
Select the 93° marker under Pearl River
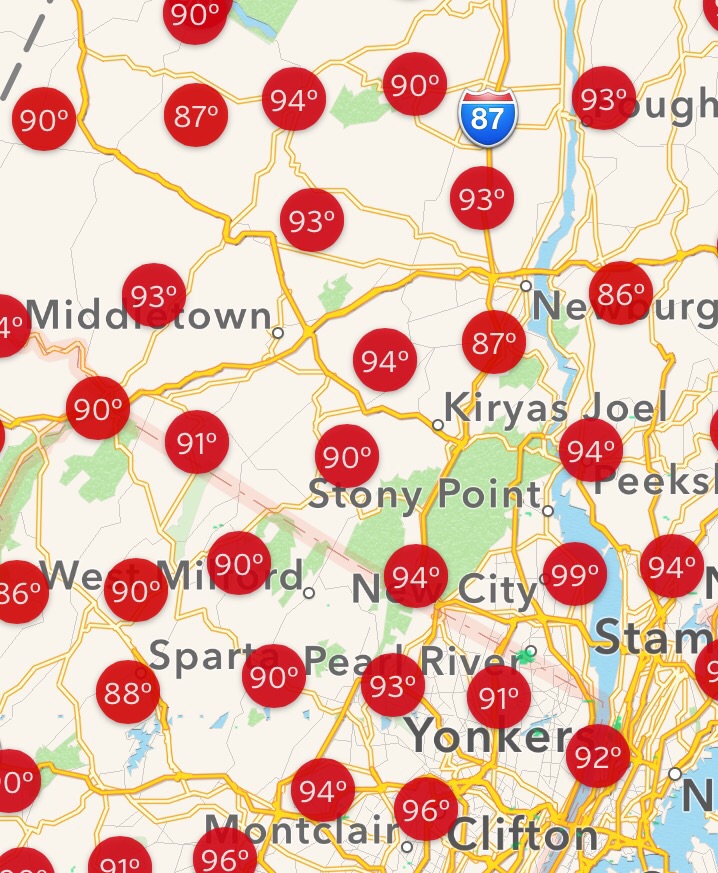[x=393, y=686]
